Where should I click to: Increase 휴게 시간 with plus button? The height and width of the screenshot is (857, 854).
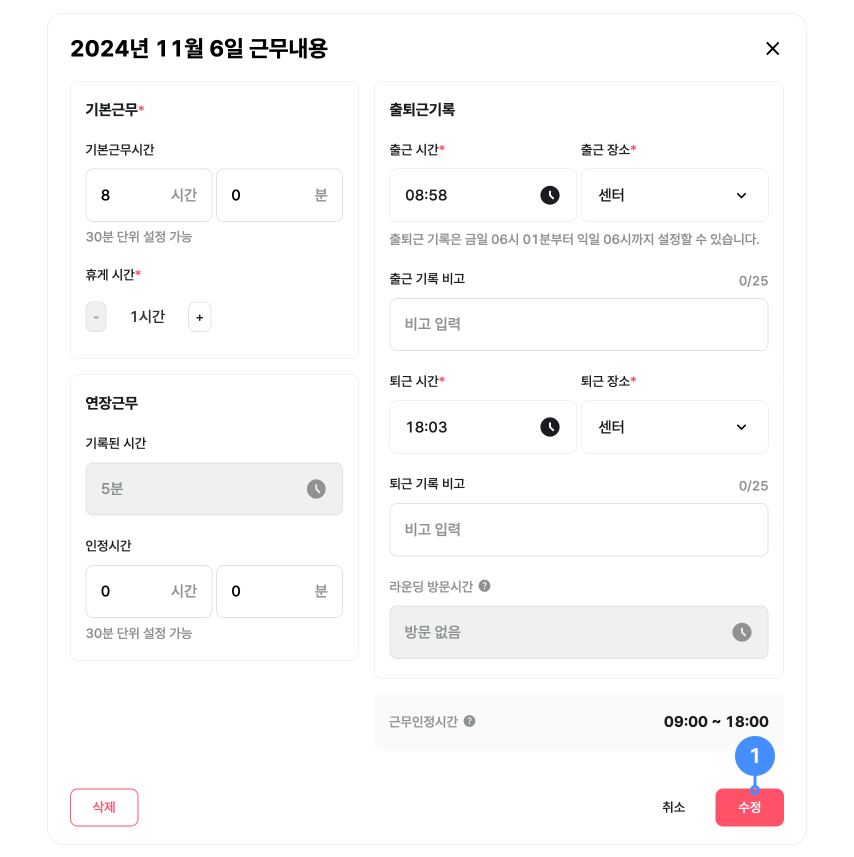199,317
